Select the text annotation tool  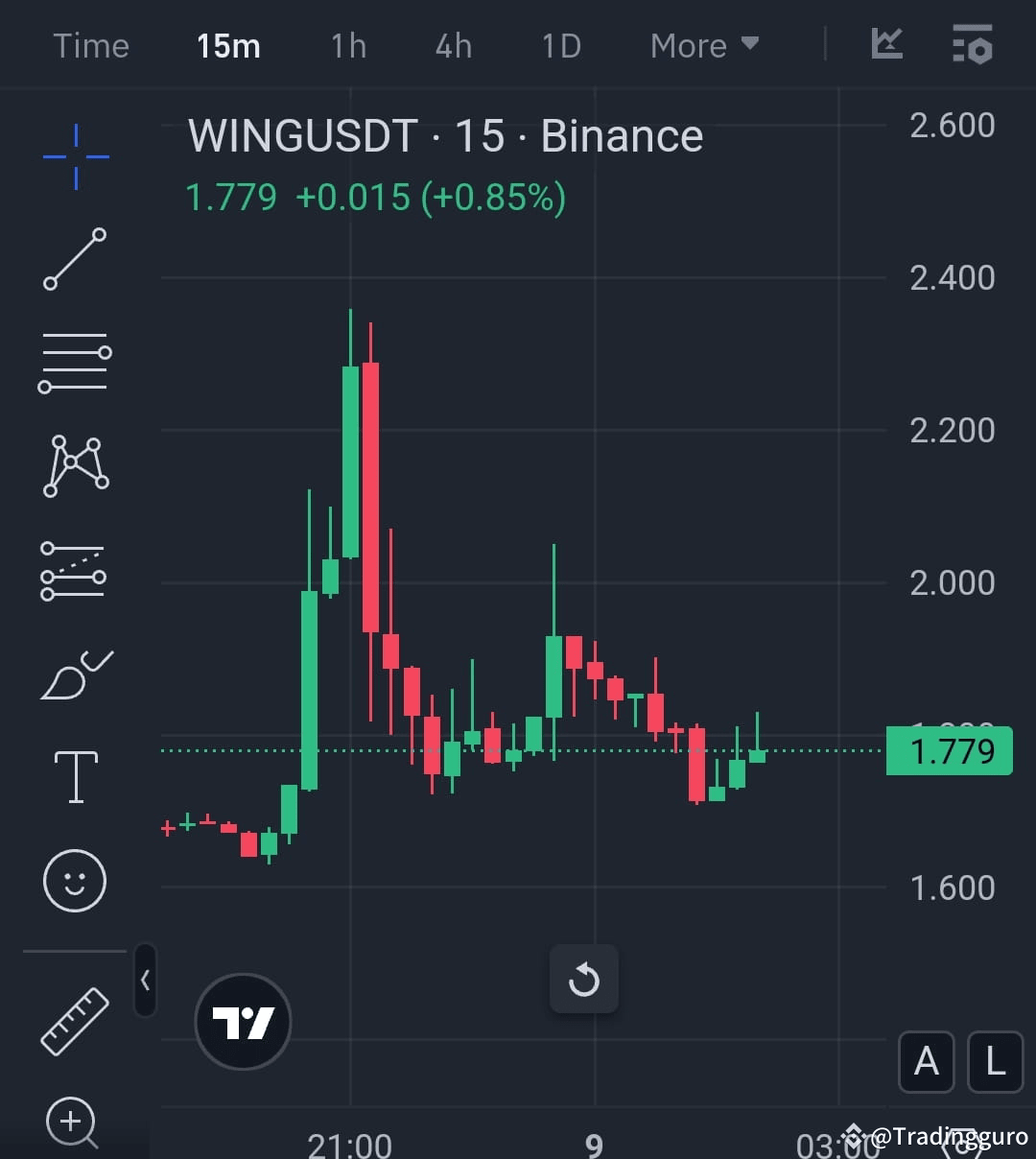click(76, 775)
